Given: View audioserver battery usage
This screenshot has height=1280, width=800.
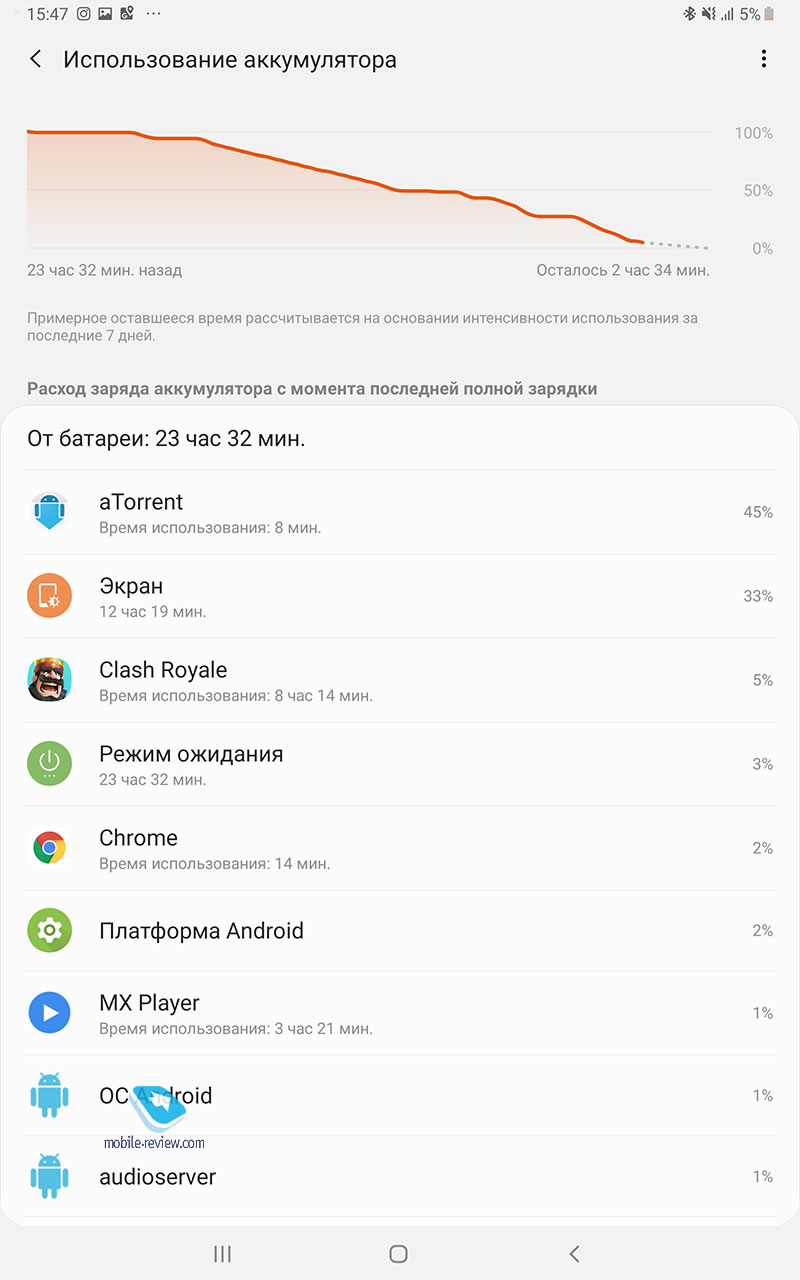Looking at the screenshot, I should (400, 1177).
